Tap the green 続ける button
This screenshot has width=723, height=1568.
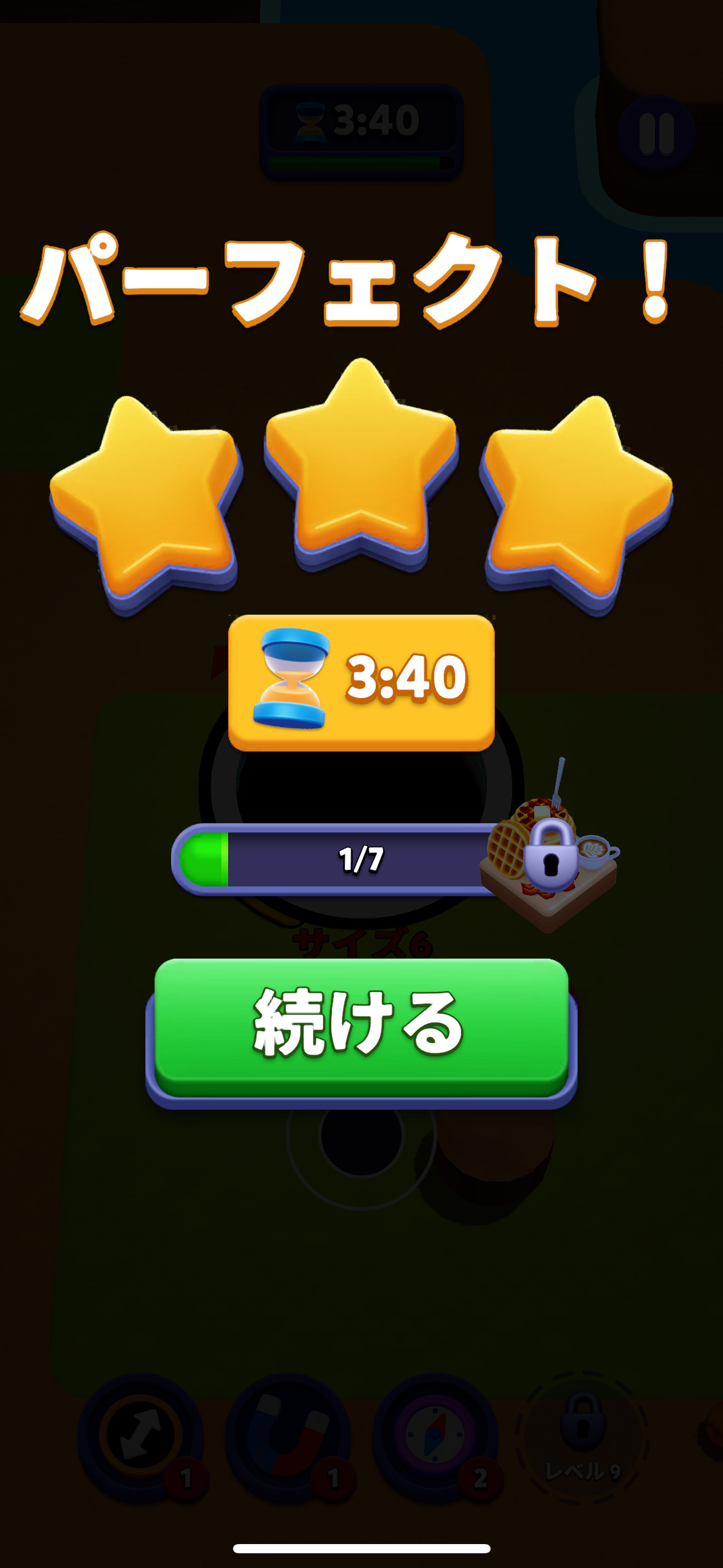point(361,1028)
